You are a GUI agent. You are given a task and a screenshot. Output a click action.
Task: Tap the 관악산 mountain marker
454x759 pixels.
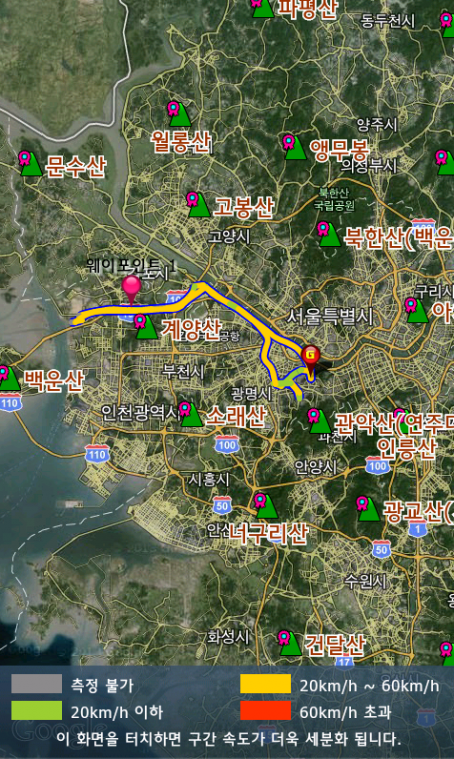pyautogui.click(x=318, y=421)
